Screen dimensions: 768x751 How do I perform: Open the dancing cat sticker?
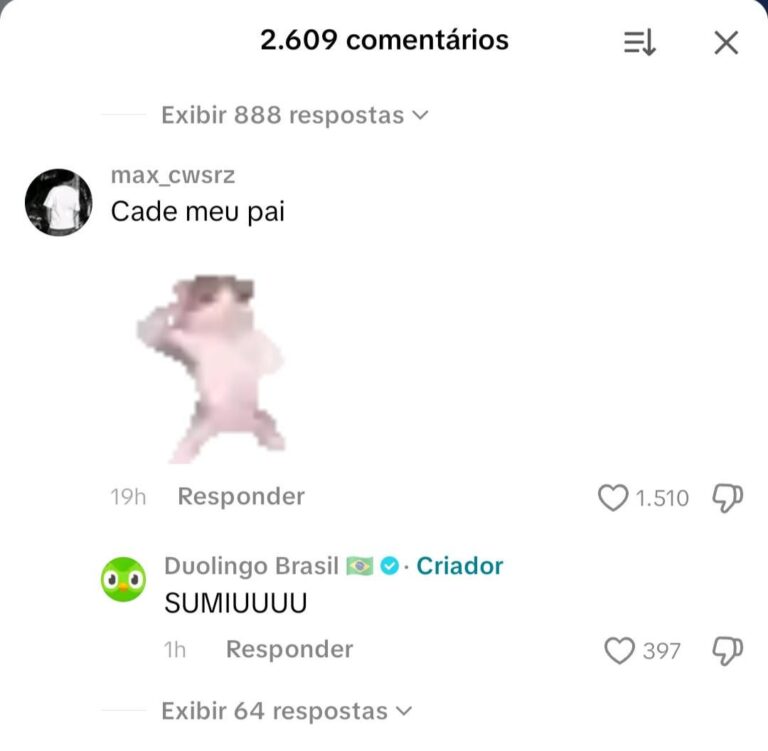click(212, 368)
